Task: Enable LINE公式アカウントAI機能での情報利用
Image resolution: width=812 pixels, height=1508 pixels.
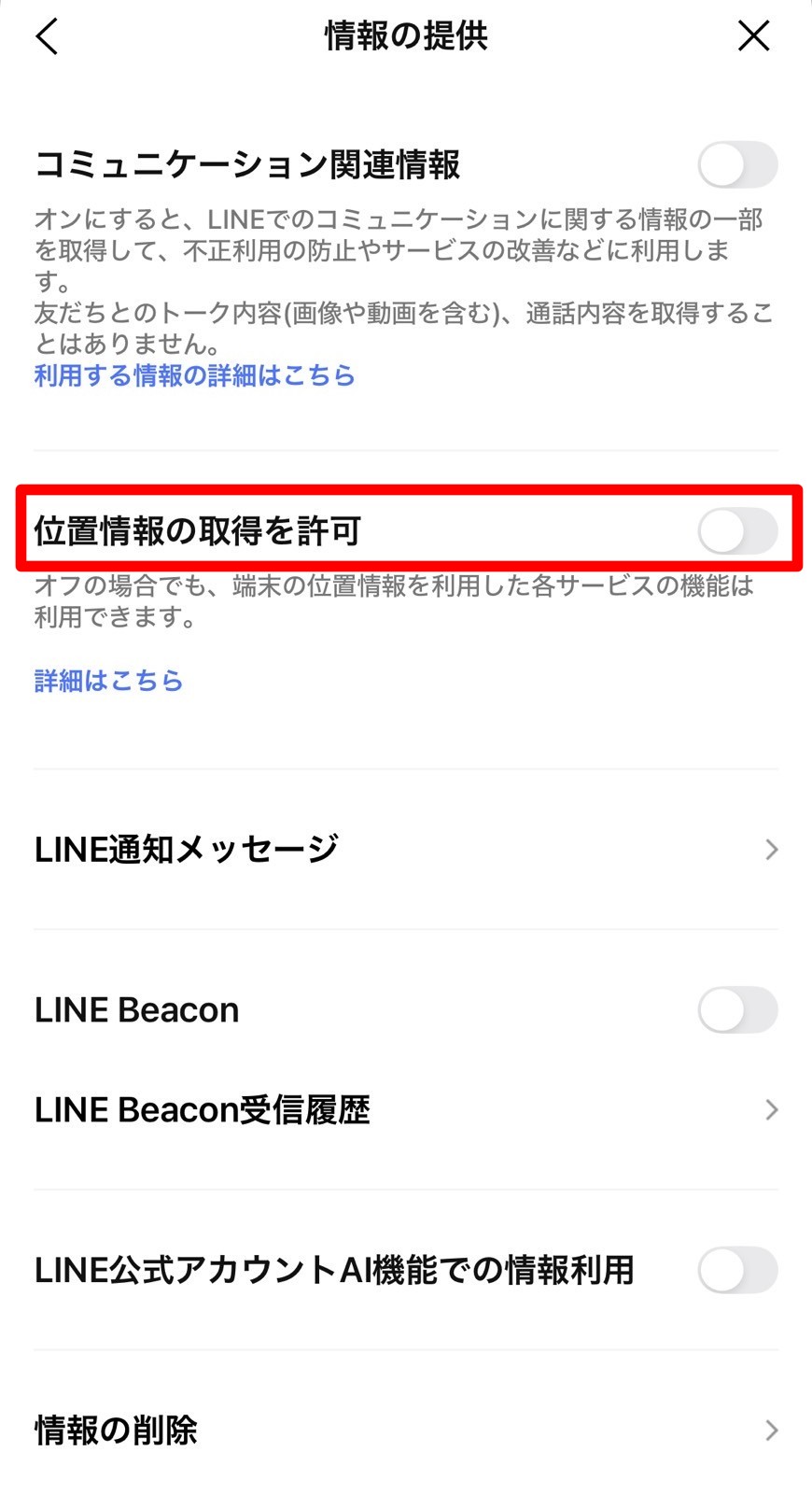Action: coord(736,1270)
